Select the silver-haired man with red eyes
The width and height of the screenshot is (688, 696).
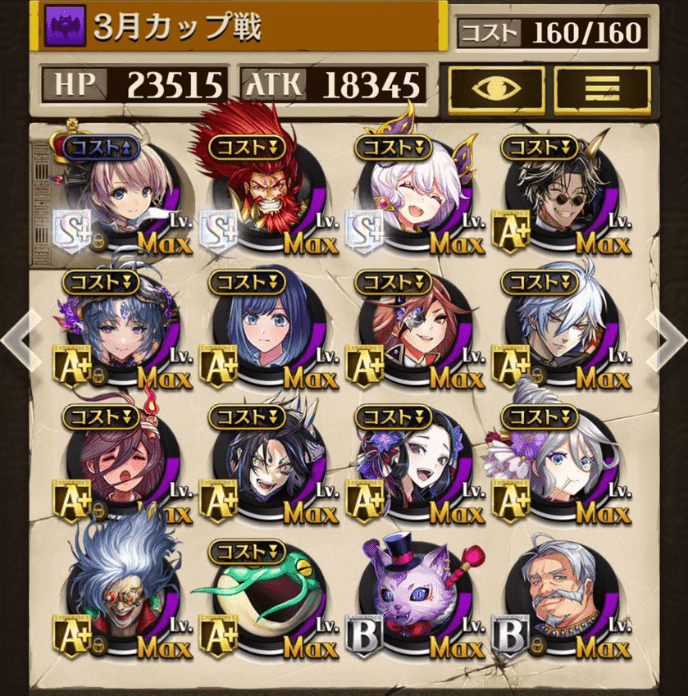point(560,328)
